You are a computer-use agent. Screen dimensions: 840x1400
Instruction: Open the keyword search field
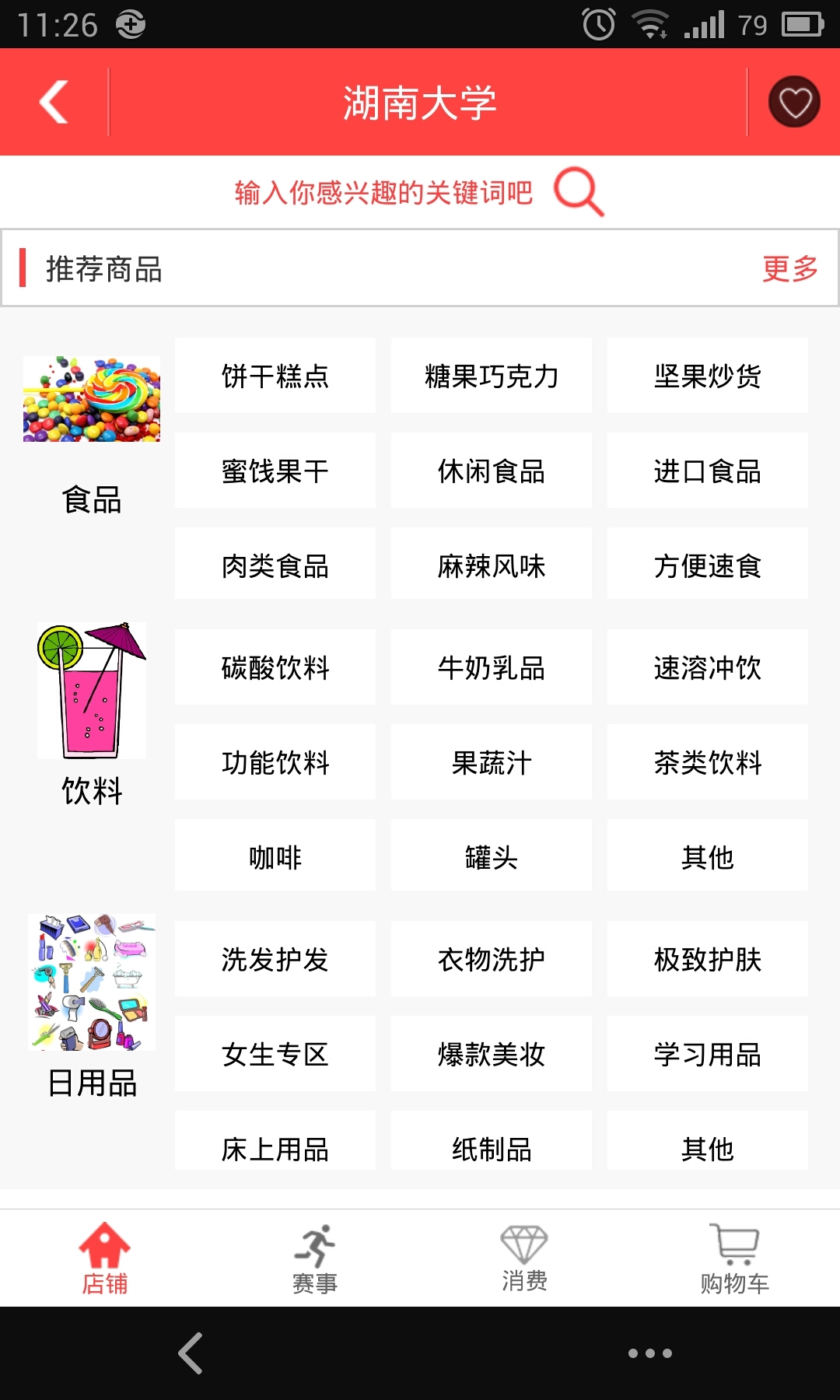coord(384,192)
